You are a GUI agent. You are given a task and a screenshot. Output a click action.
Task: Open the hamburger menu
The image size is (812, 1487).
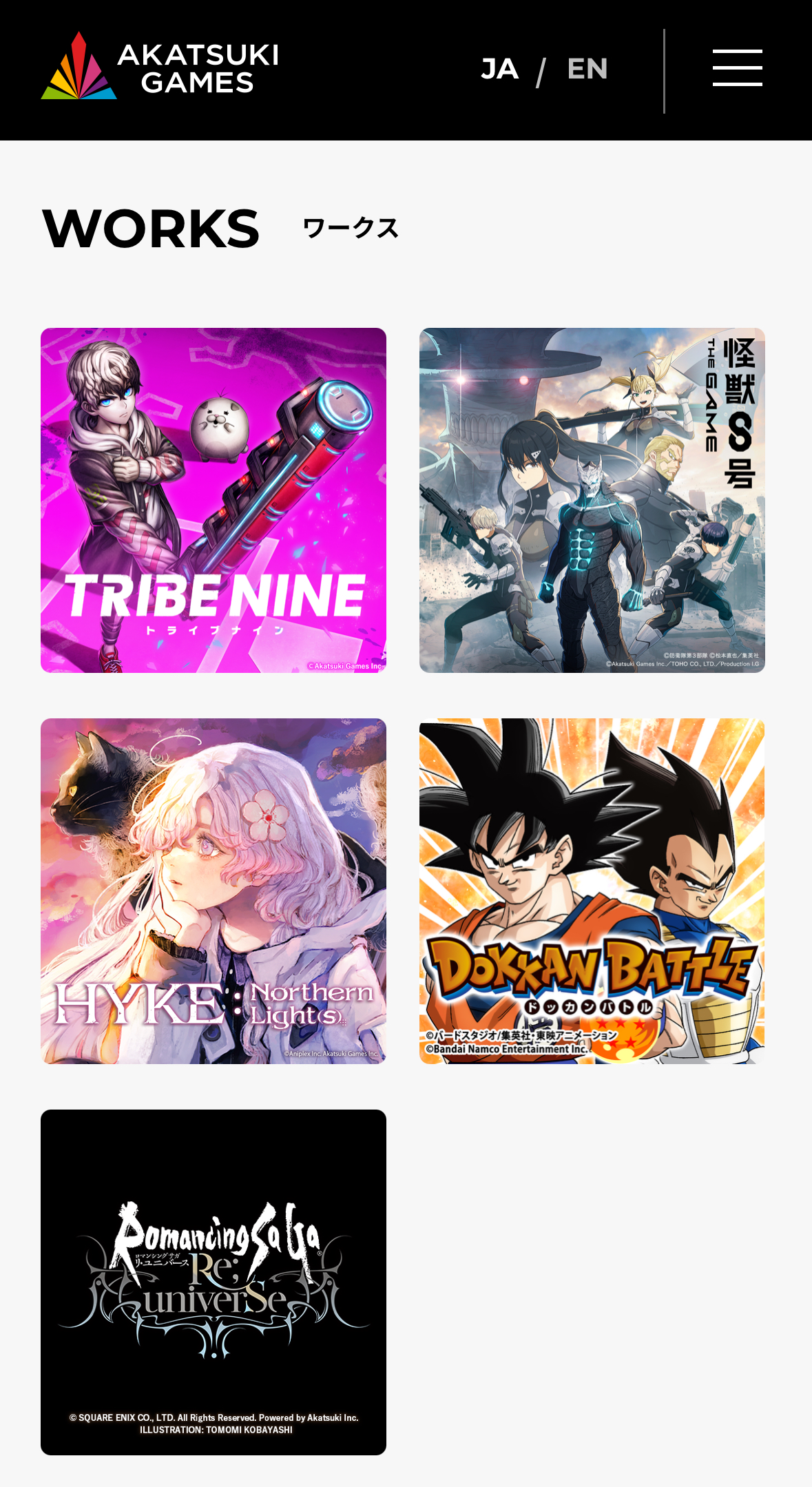[x=737, y=68]
